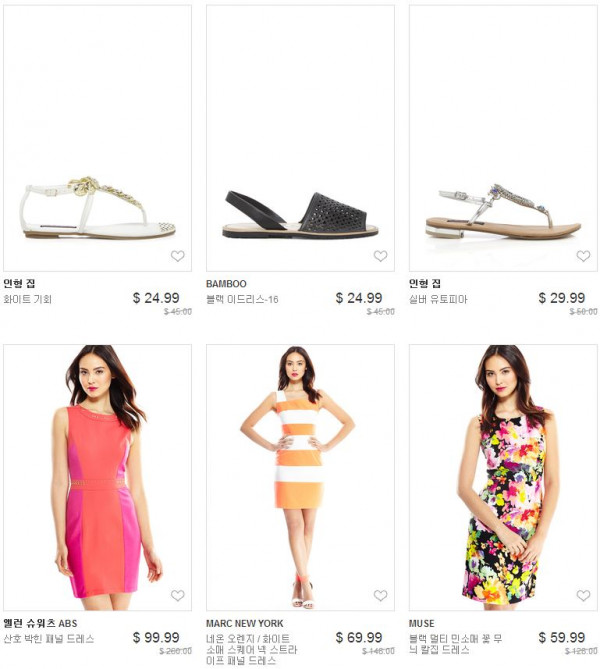The height and width of the screenshot is (669, 600).
Task: Favorite the $99.99 ABS dress
Action: (178, 596)
